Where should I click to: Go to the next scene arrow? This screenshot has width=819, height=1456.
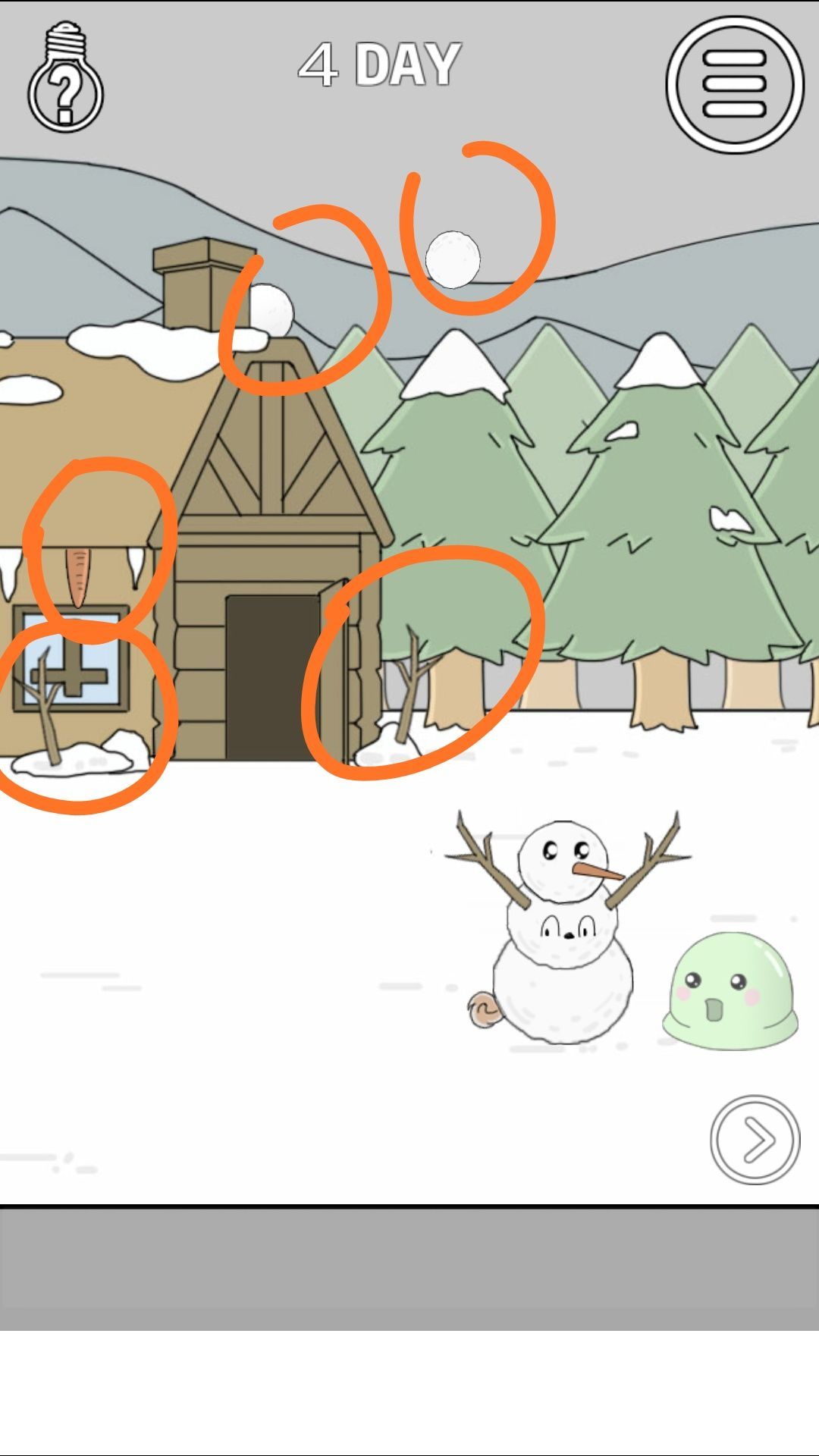(755, 1139)
